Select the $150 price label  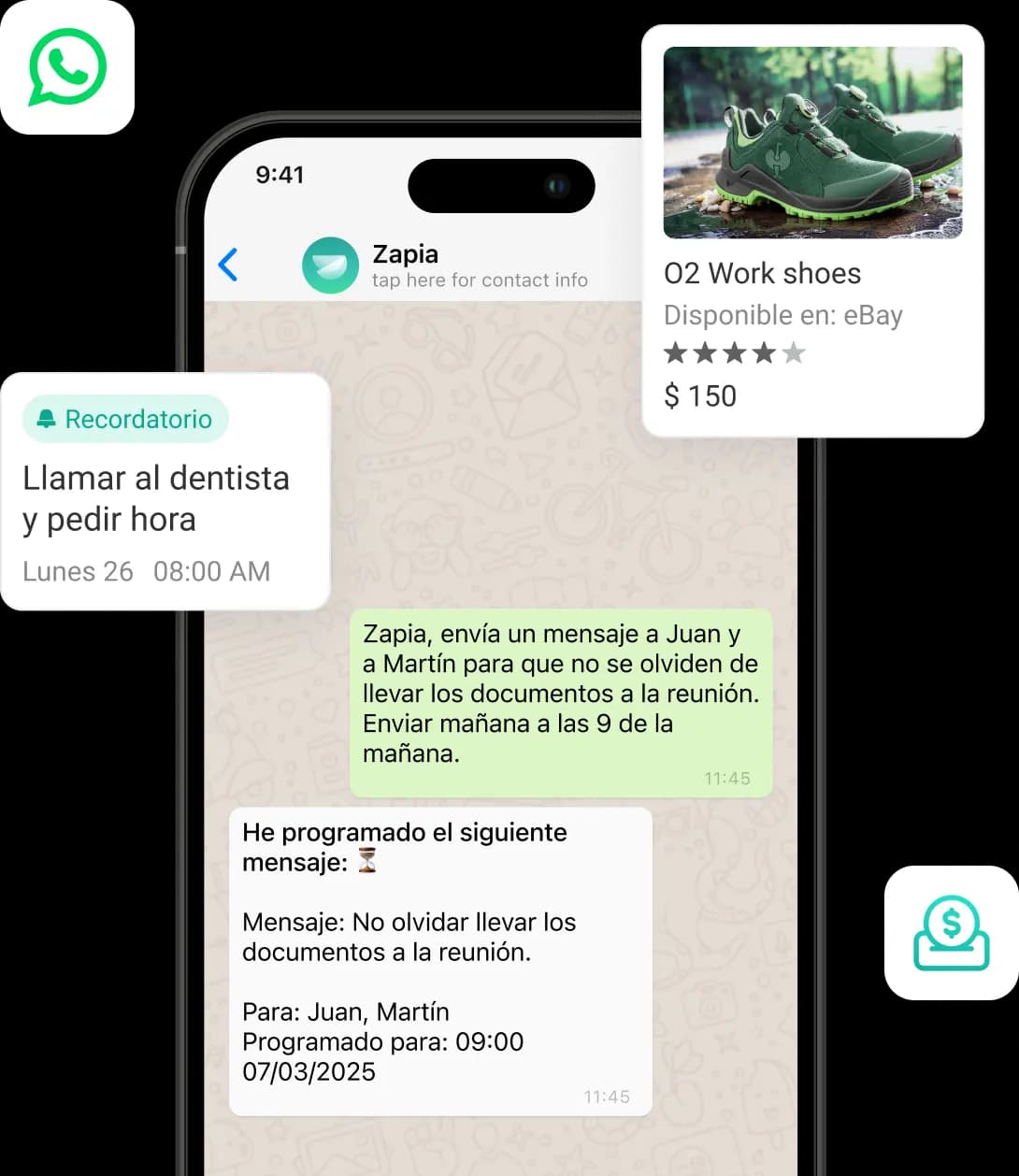coord(699,395)
